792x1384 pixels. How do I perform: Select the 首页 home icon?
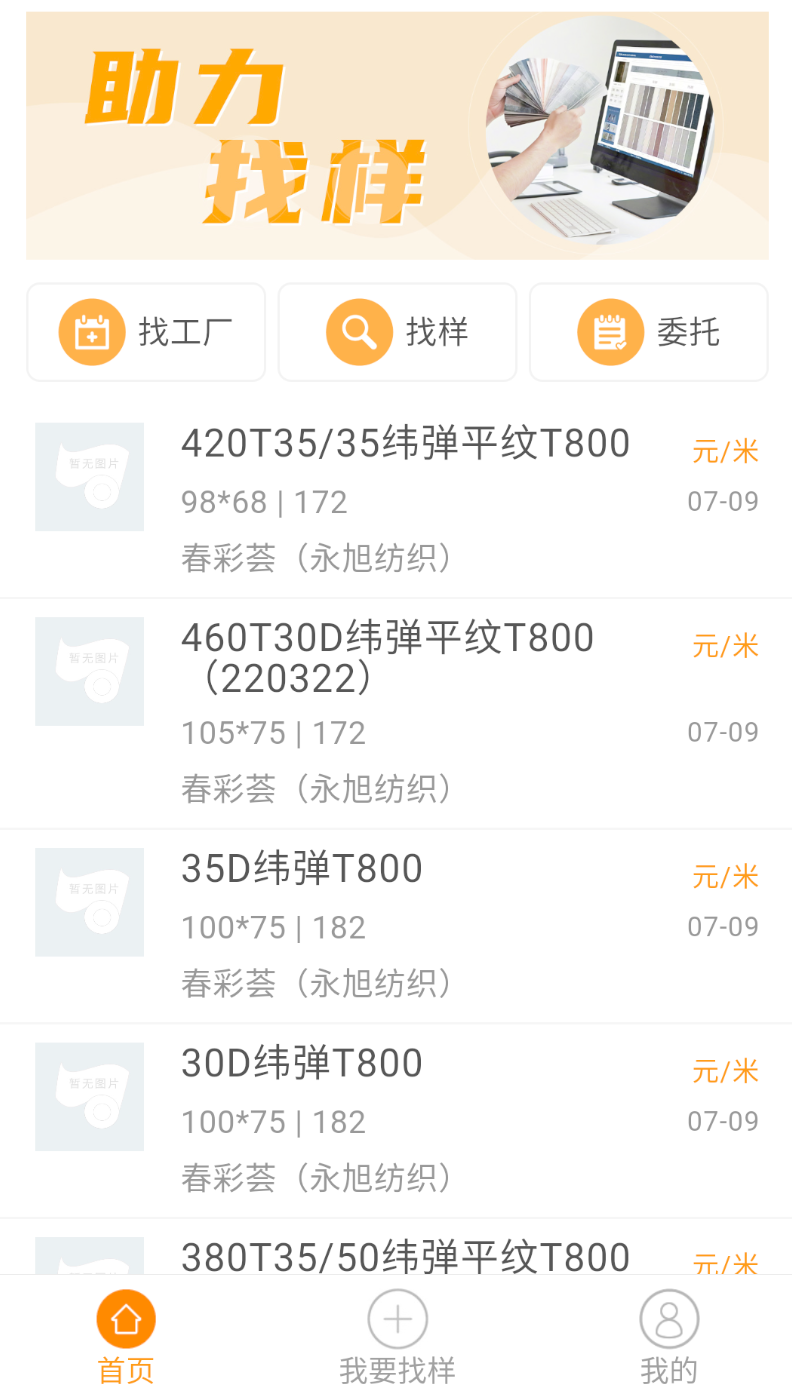(x=125, y=1318)
